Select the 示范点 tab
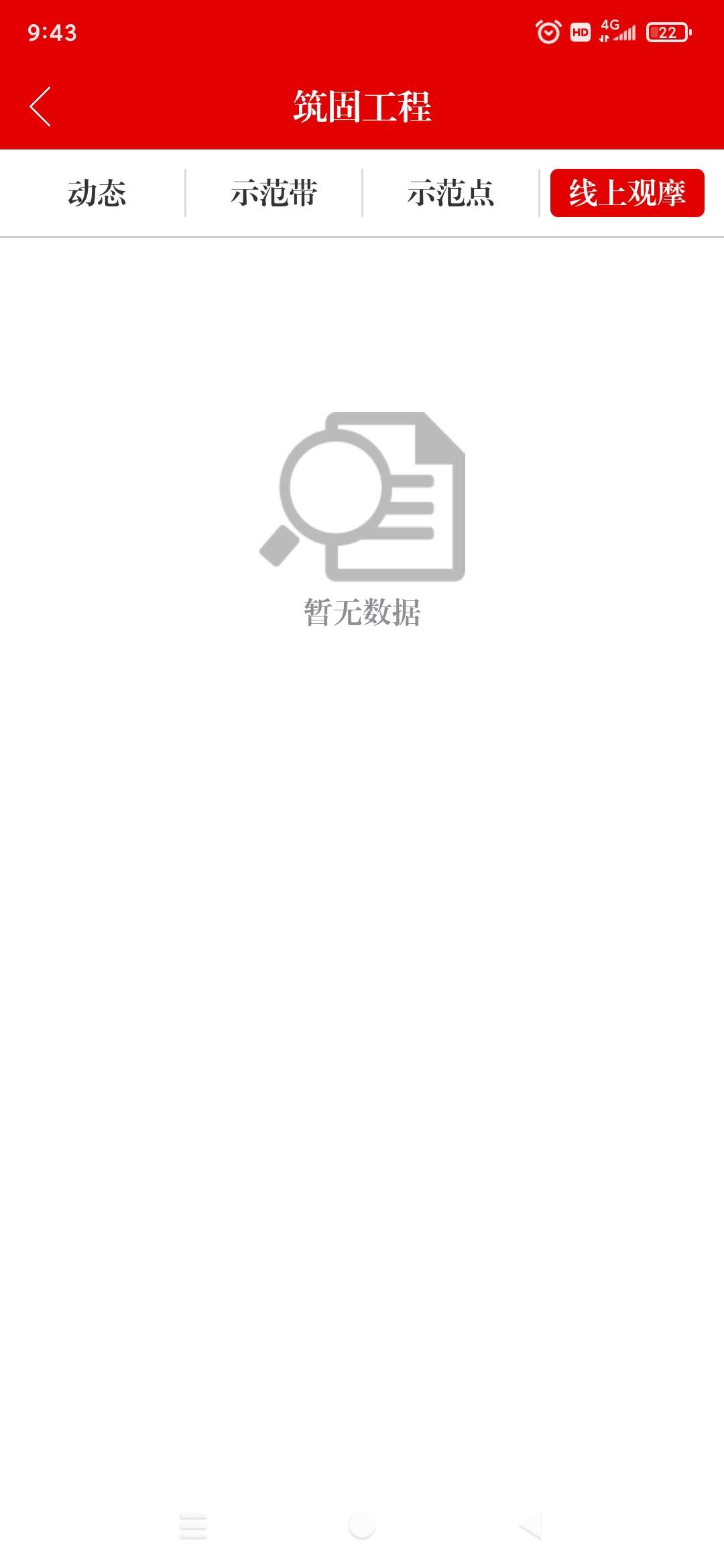The height and width of the screenshot is (1568, 724). tap(450, 193)
